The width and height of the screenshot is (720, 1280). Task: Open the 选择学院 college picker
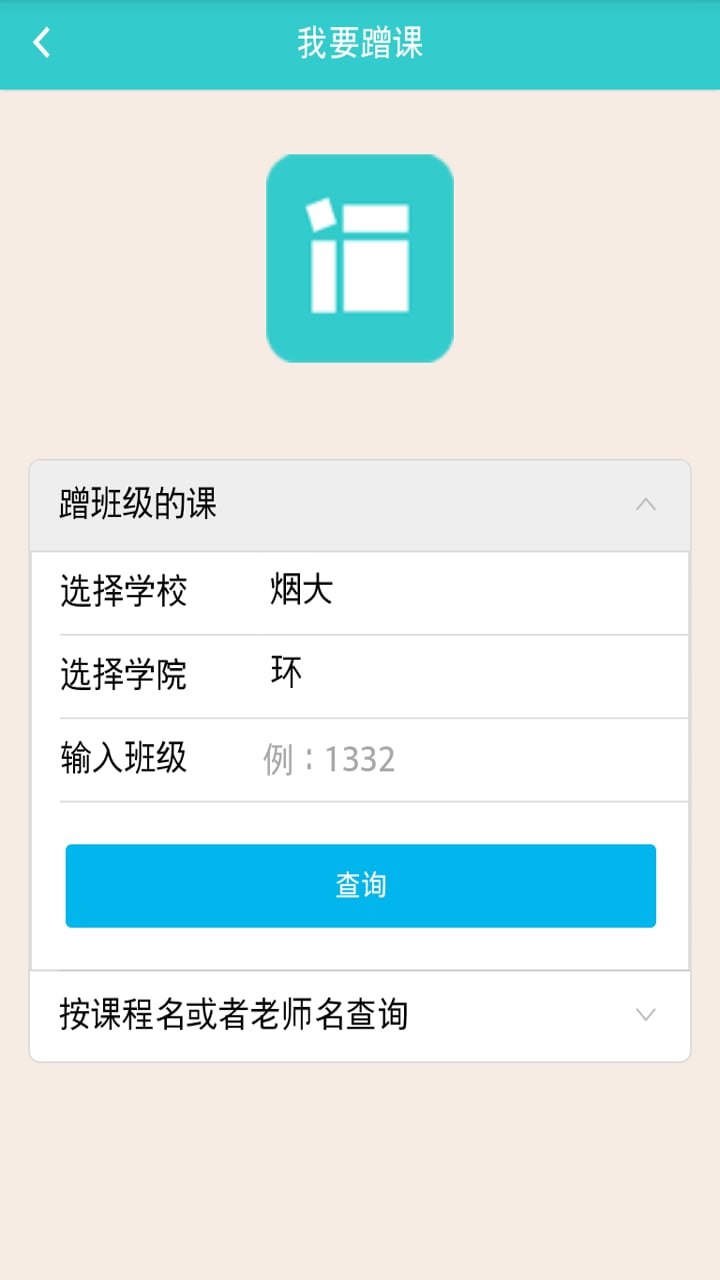(x=374, y=676)
